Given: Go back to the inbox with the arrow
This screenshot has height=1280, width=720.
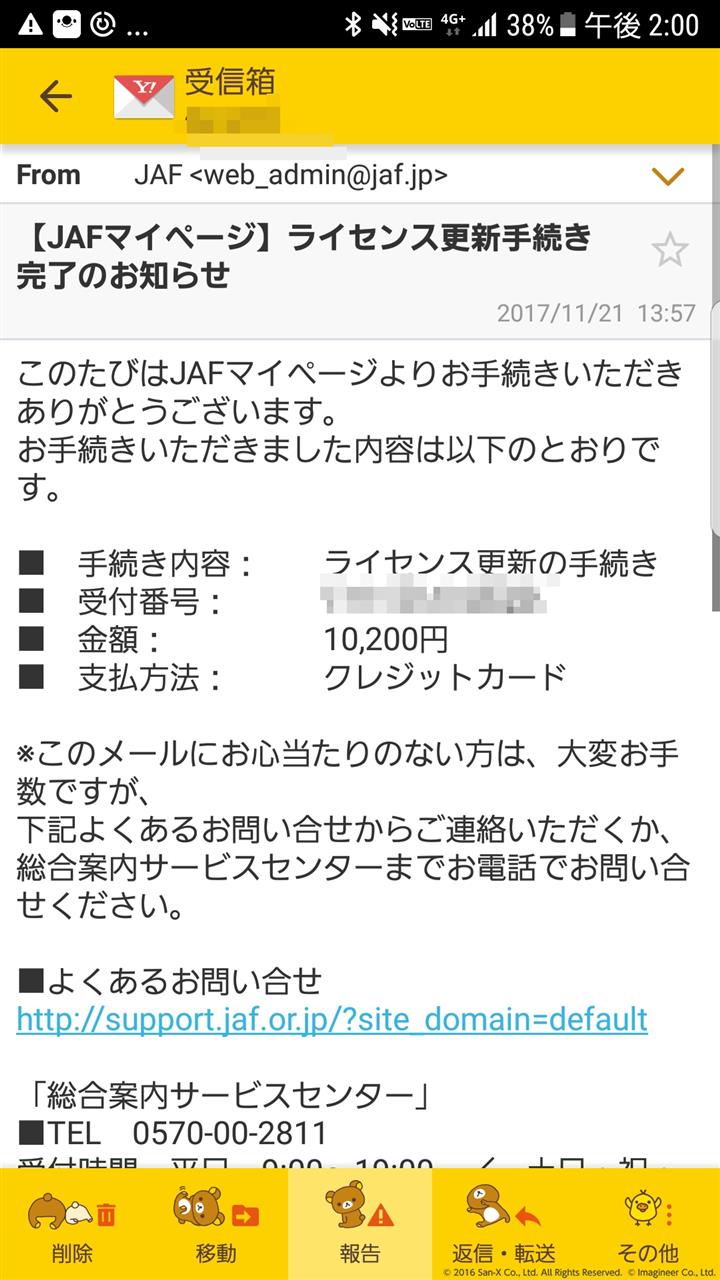Looking at the screenshot, I should click(55, 96).
